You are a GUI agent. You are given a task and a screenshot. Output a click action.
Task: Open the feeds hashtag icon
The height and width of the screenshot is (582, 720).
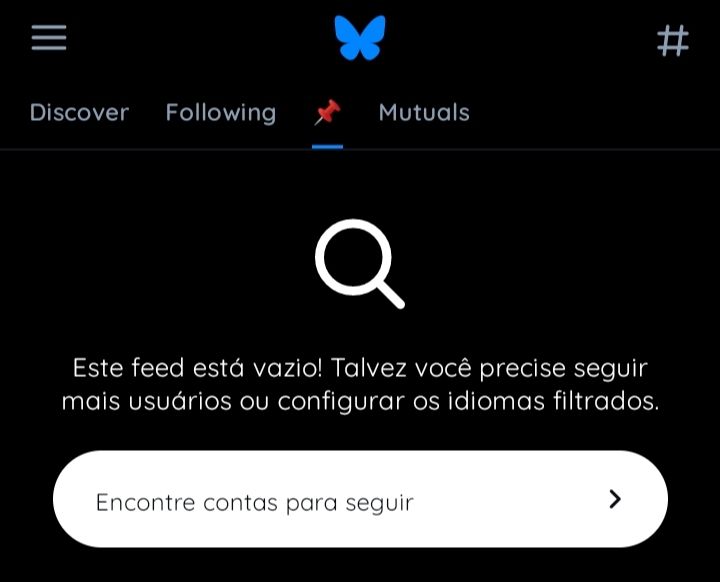tap(673, 40)
